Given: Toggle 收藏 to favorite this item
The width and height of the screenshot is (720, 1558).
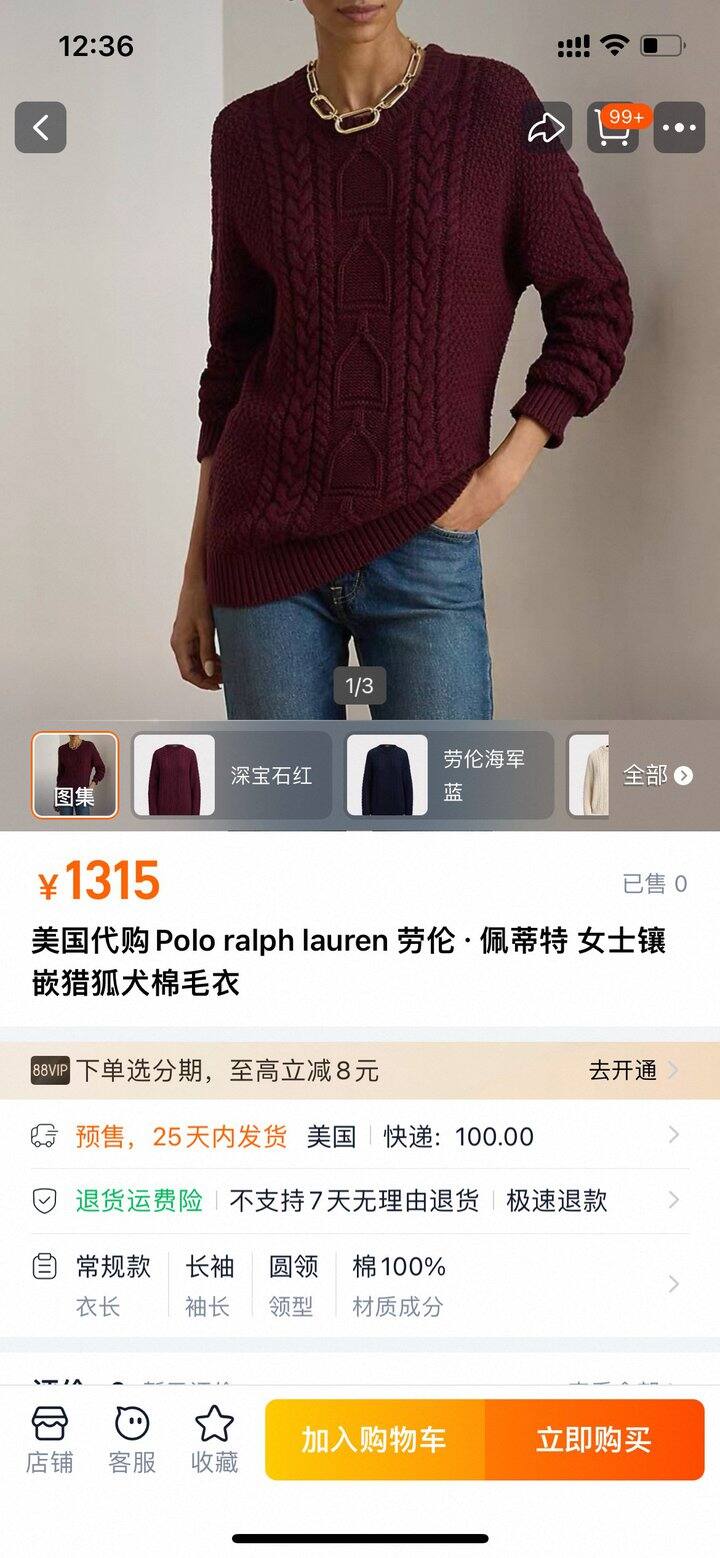Looking at the screenshot, I should pyautogui.click(x=211, y=1438).
